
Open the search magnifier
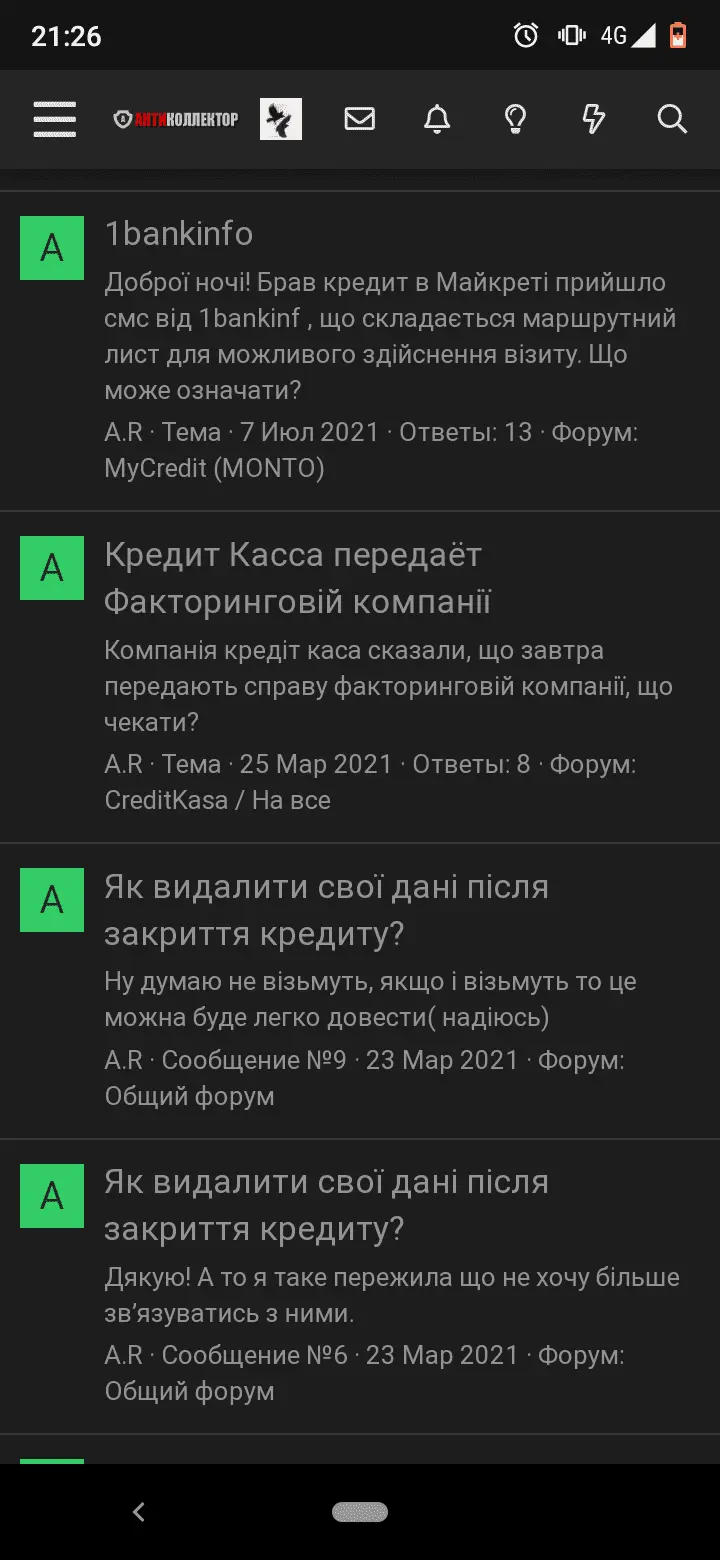(672, 120)
